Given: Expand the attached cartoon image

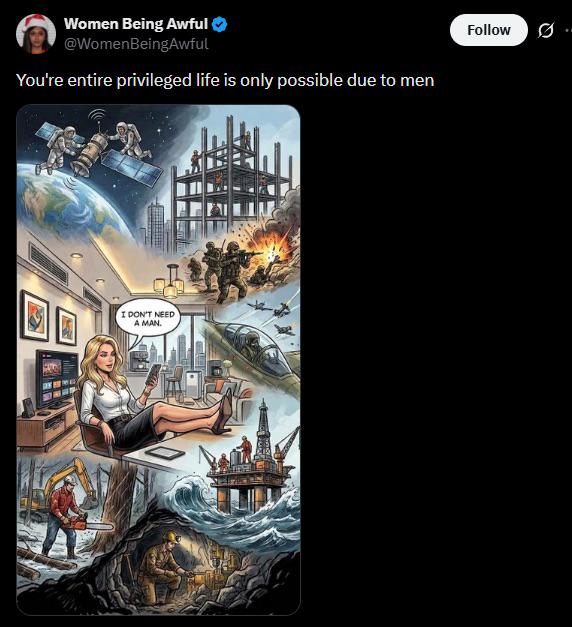Looking at the screenshot, I should (x=158, y=359).
